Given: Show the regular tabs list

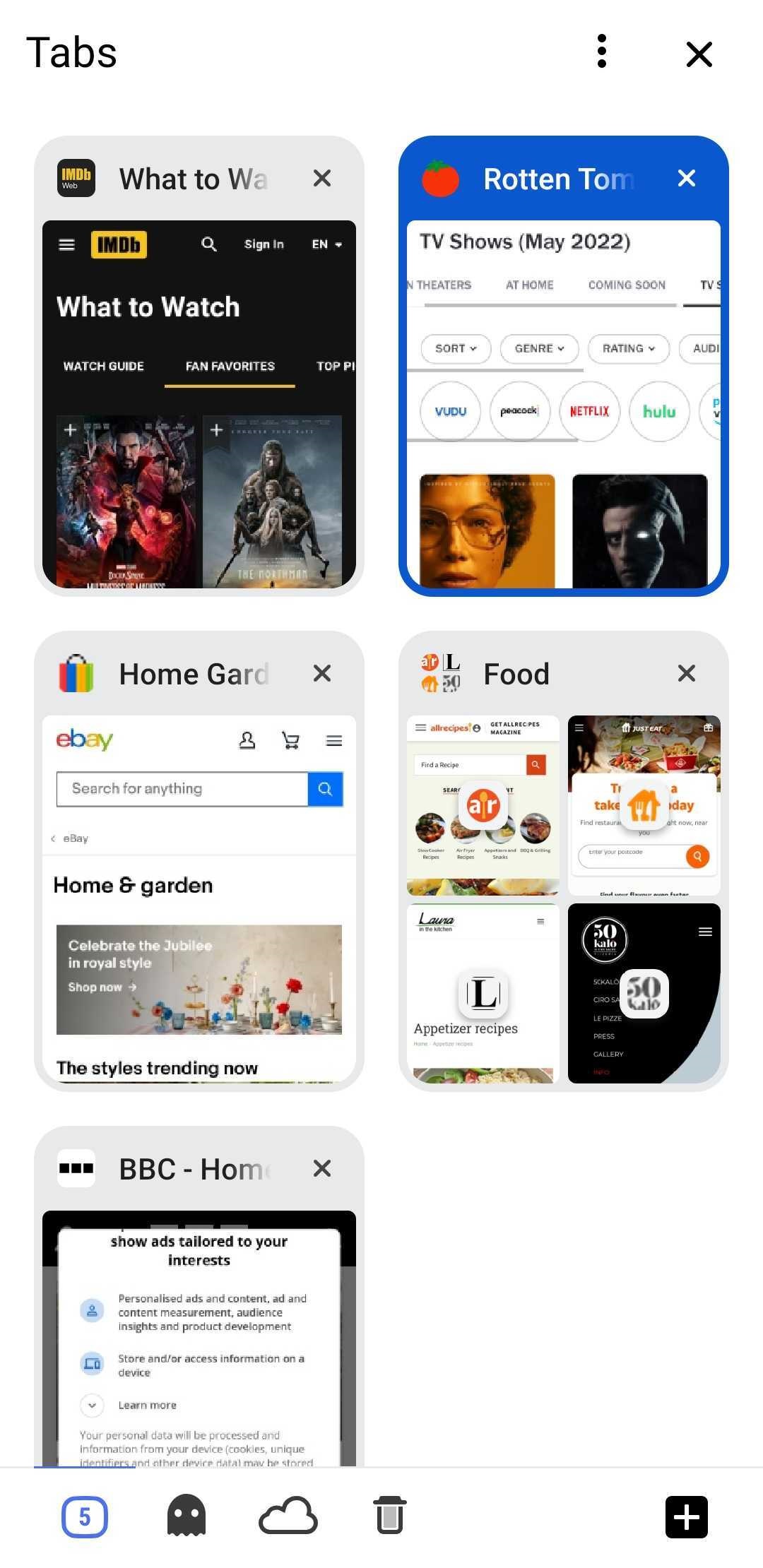Looking at the screenshot, I should [85, 1516].
